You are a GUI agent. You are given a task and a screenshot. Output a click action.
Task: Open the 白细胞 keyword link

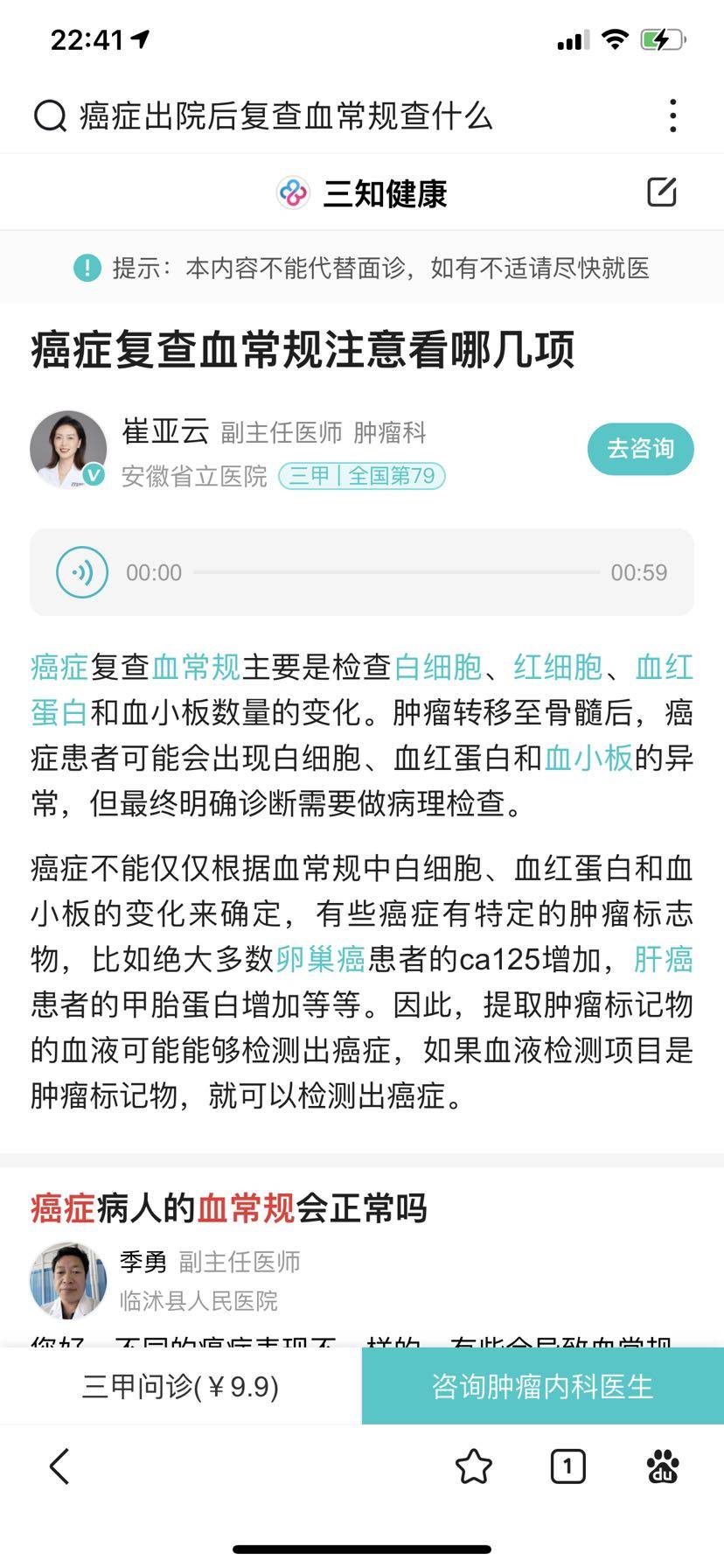coord(438,668)
